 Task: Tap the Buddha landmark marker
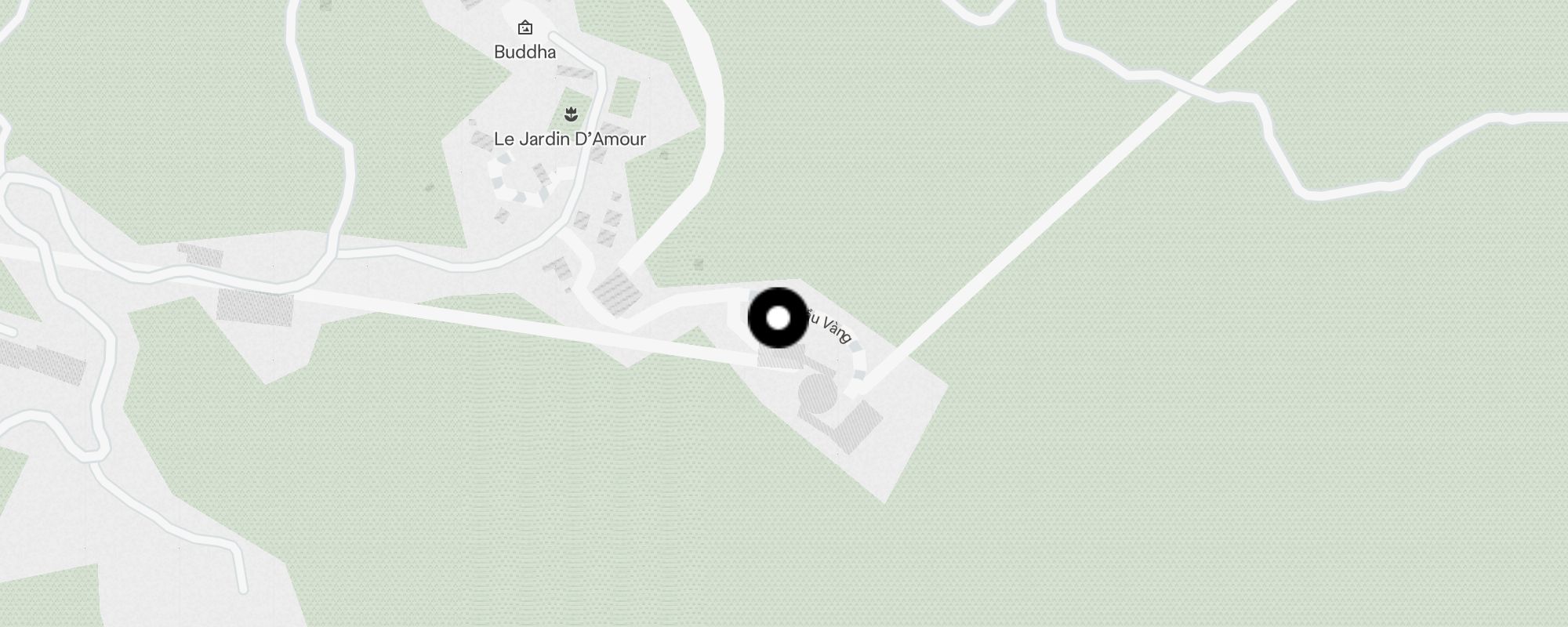point(525,29)
